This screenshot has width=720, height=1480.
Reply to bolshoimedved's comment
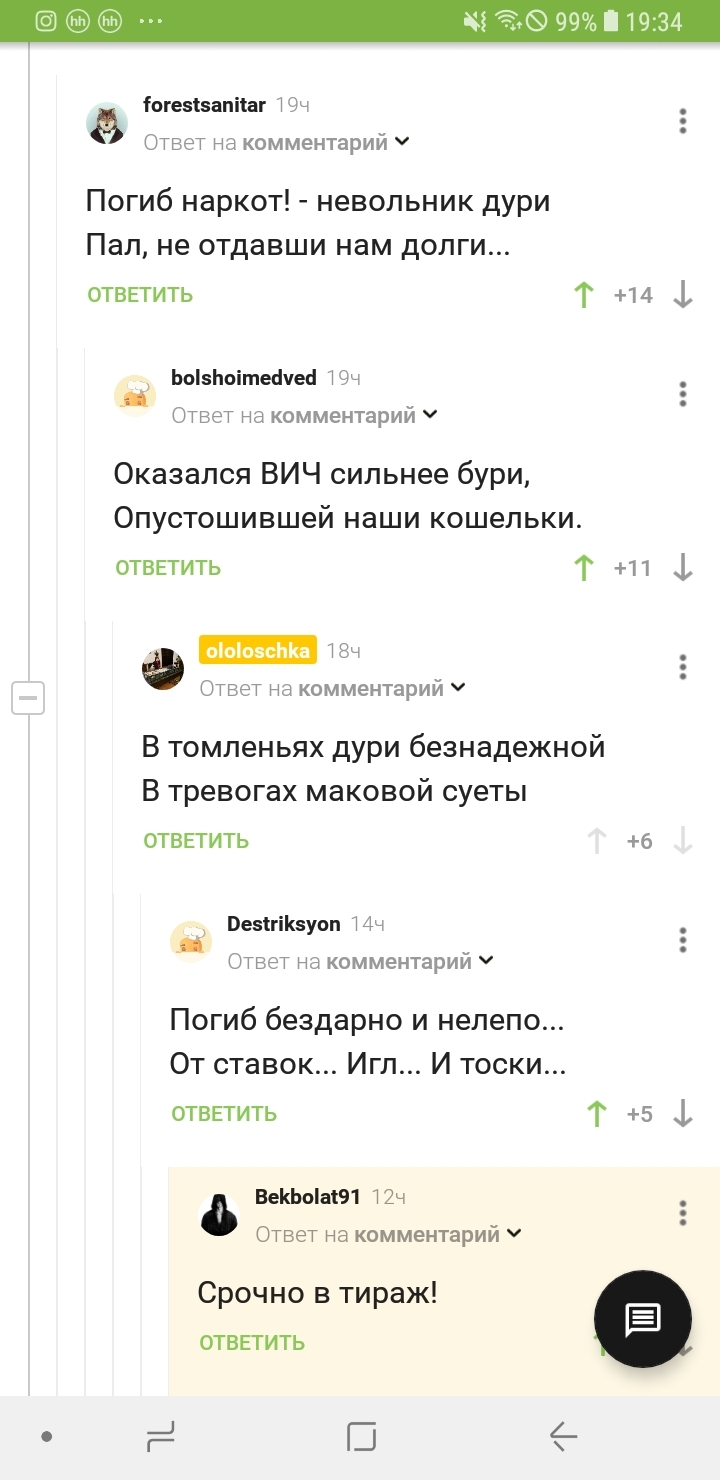(168, 568)
